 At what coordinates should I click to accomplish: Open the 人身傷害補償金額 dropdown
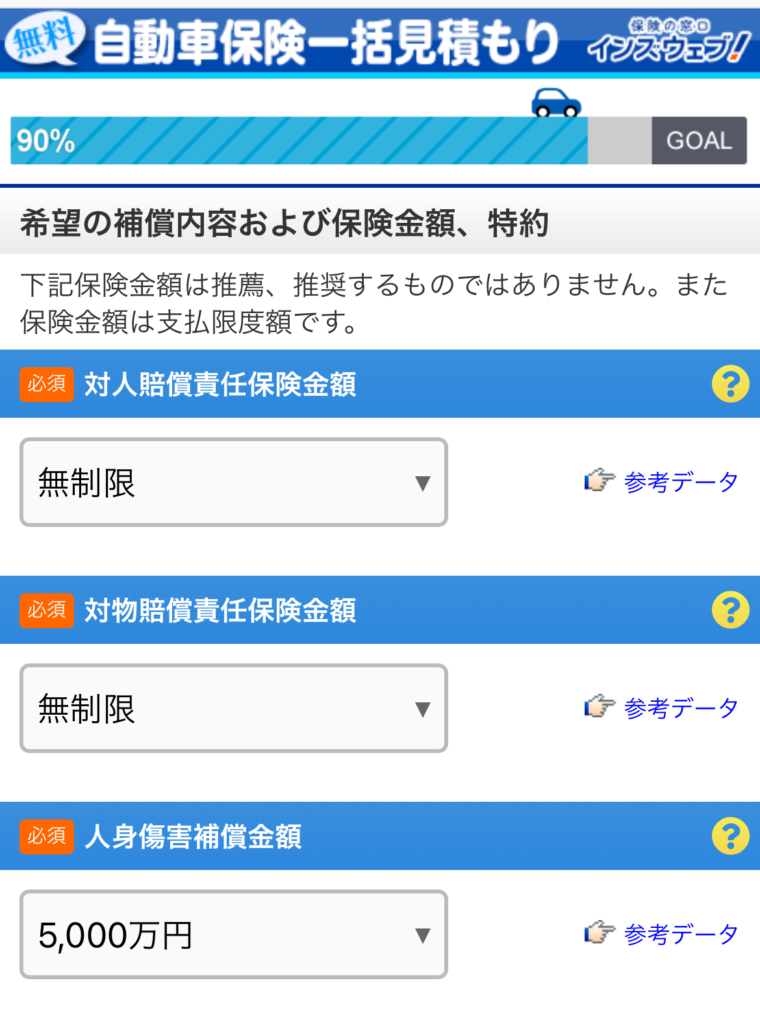click(233, 935)
